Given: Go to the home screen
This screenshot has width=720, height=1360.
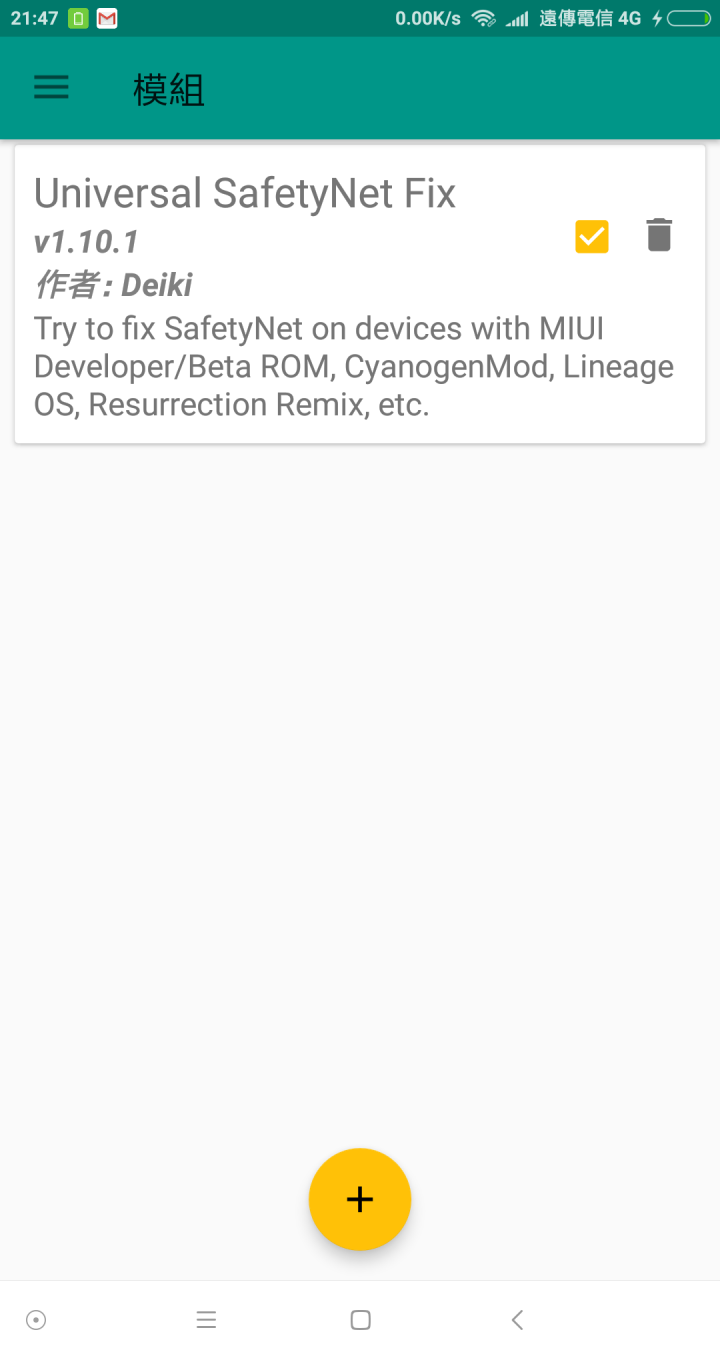Looking at the screenshot, I should pyautogui.click(x=361, y=1320).
